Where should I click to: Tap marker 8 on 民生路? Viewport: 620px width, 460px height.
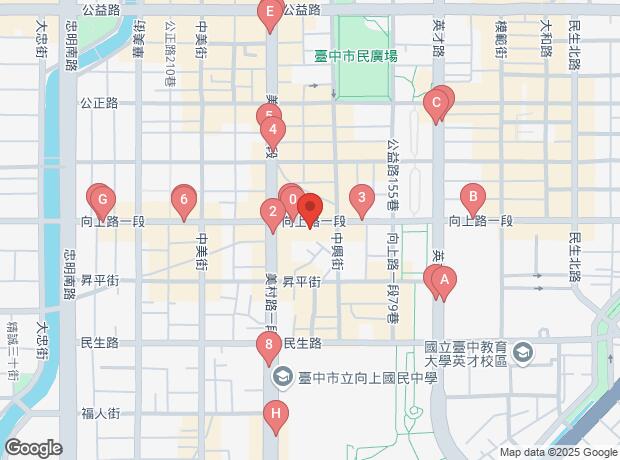click(x=269, y=348)
